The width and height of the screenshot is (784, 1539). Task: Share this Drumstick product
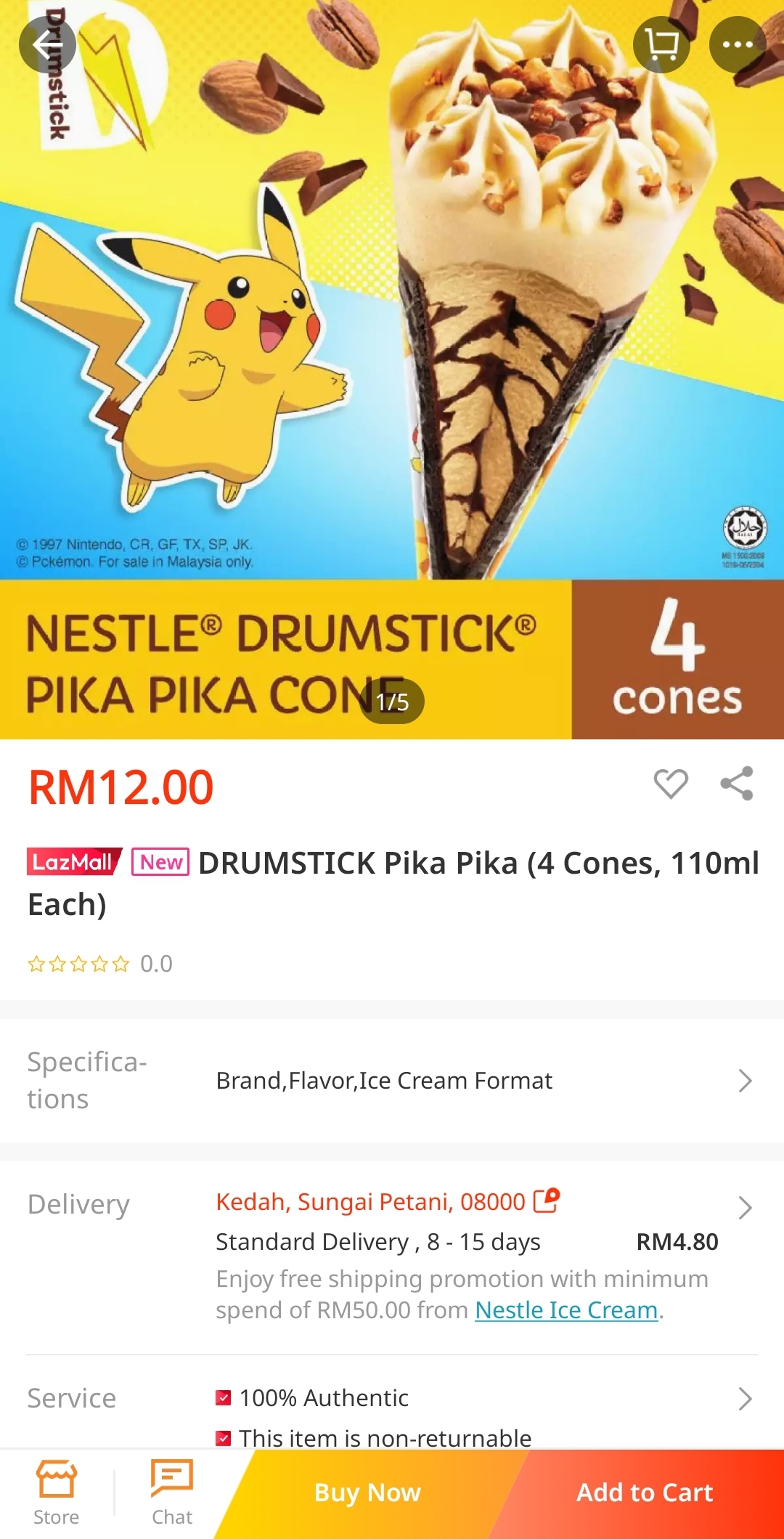[737, 784]
